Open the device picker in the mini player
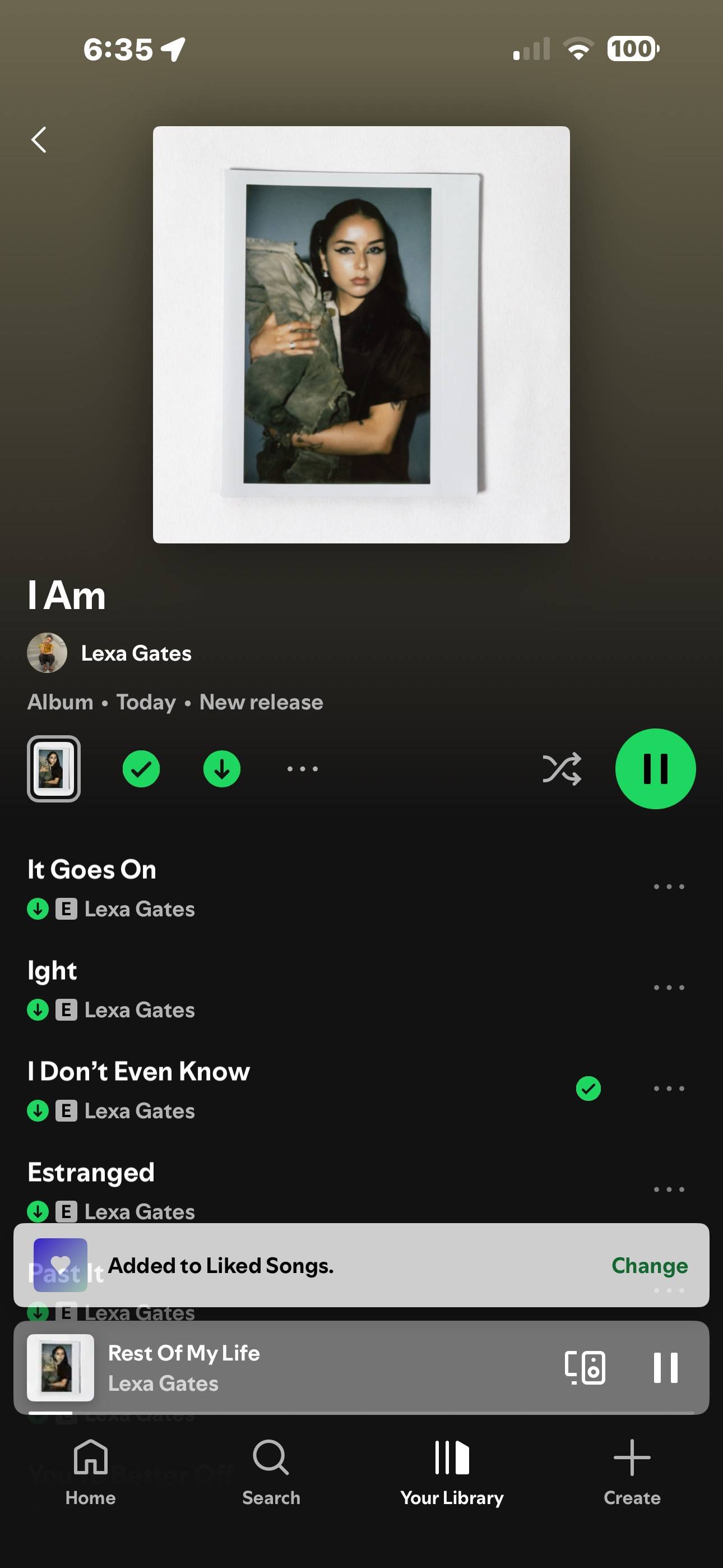The height and width of the screenshot is (1568, 723). [x=585, y=1368]
